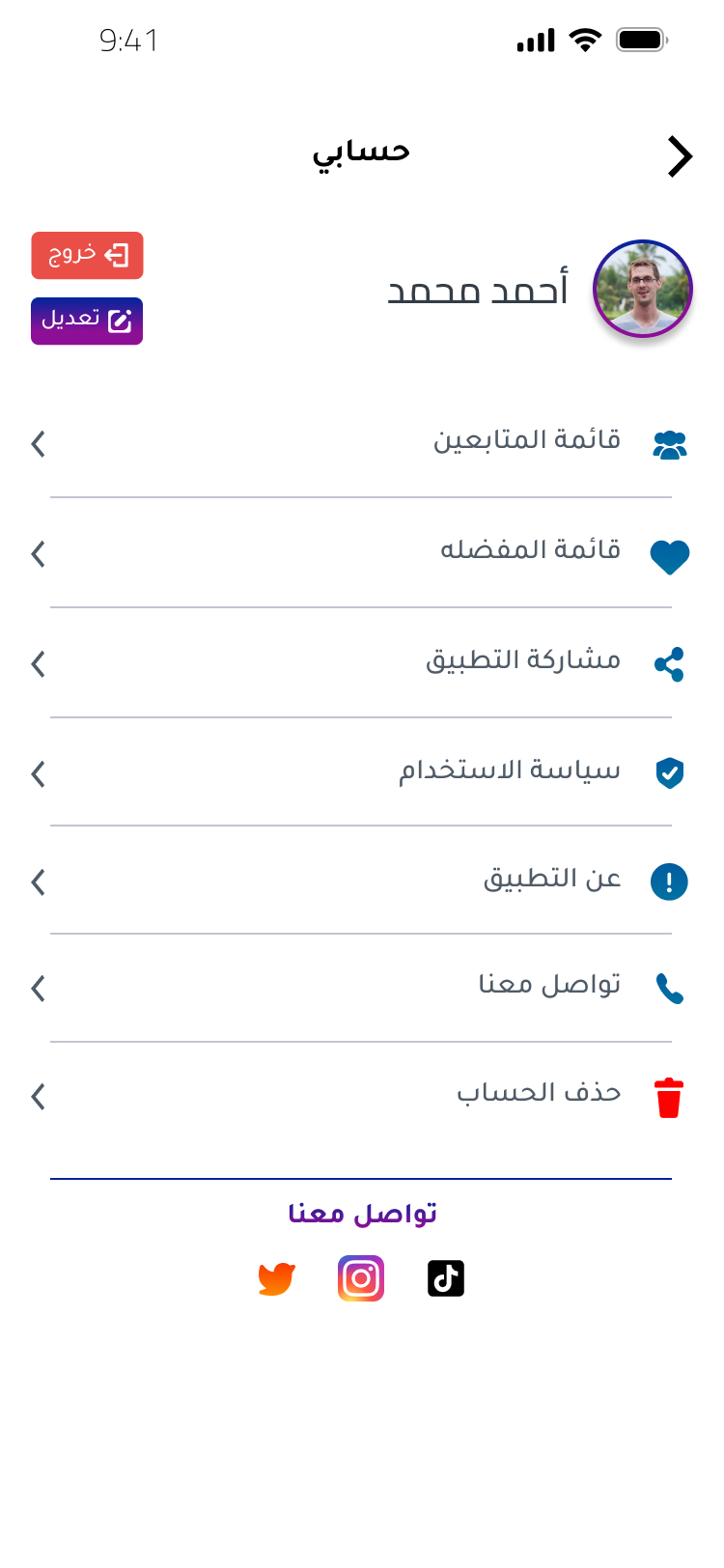Open the تواصل معنا row with phone icon
The image size is (724, 1568).
361,988
